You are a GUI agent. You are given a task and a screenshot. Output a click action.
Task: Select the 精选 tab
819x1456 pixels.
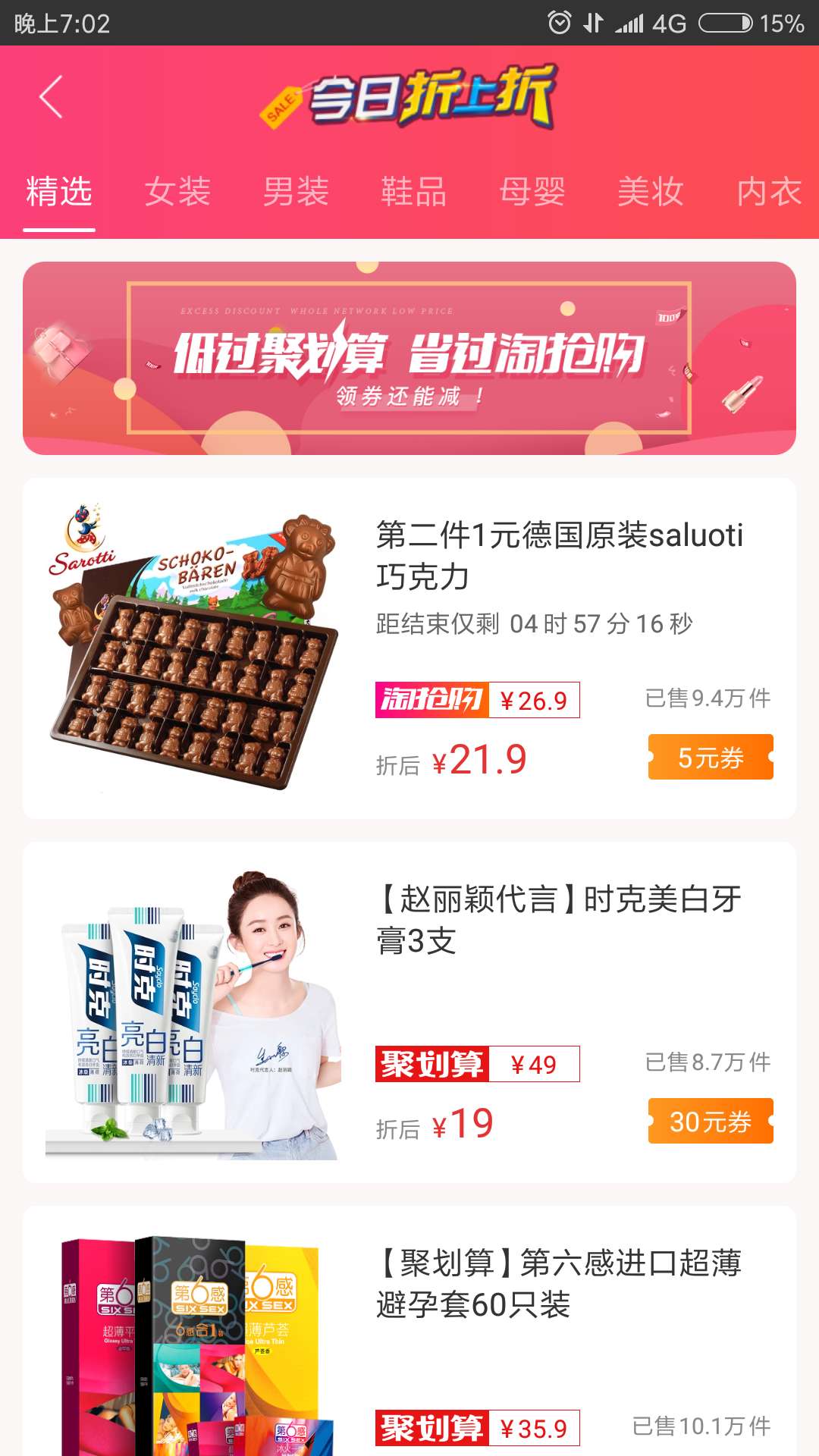tap(59, 191)
